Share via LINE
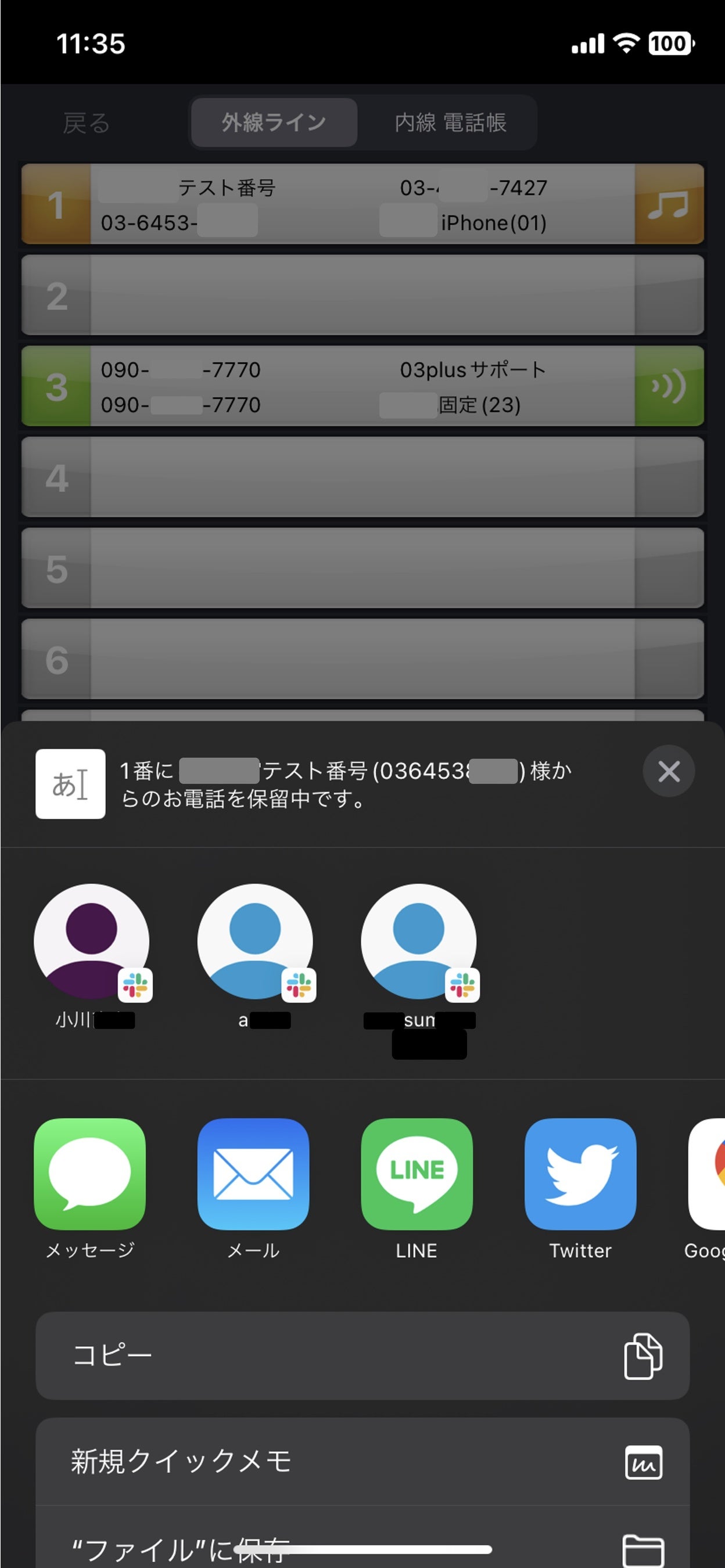 (417, 1174)
